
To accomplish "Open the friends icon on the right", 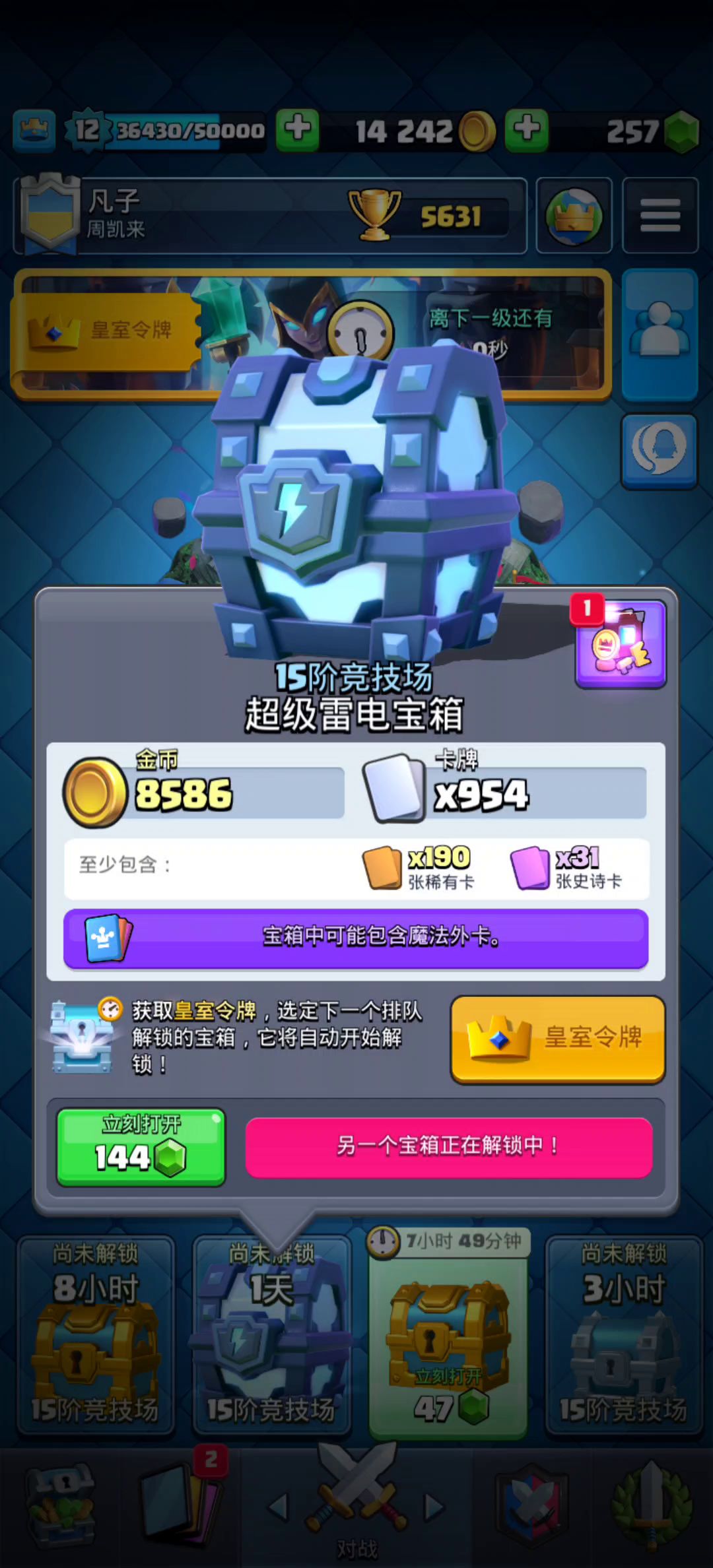I will click(660, 335).
